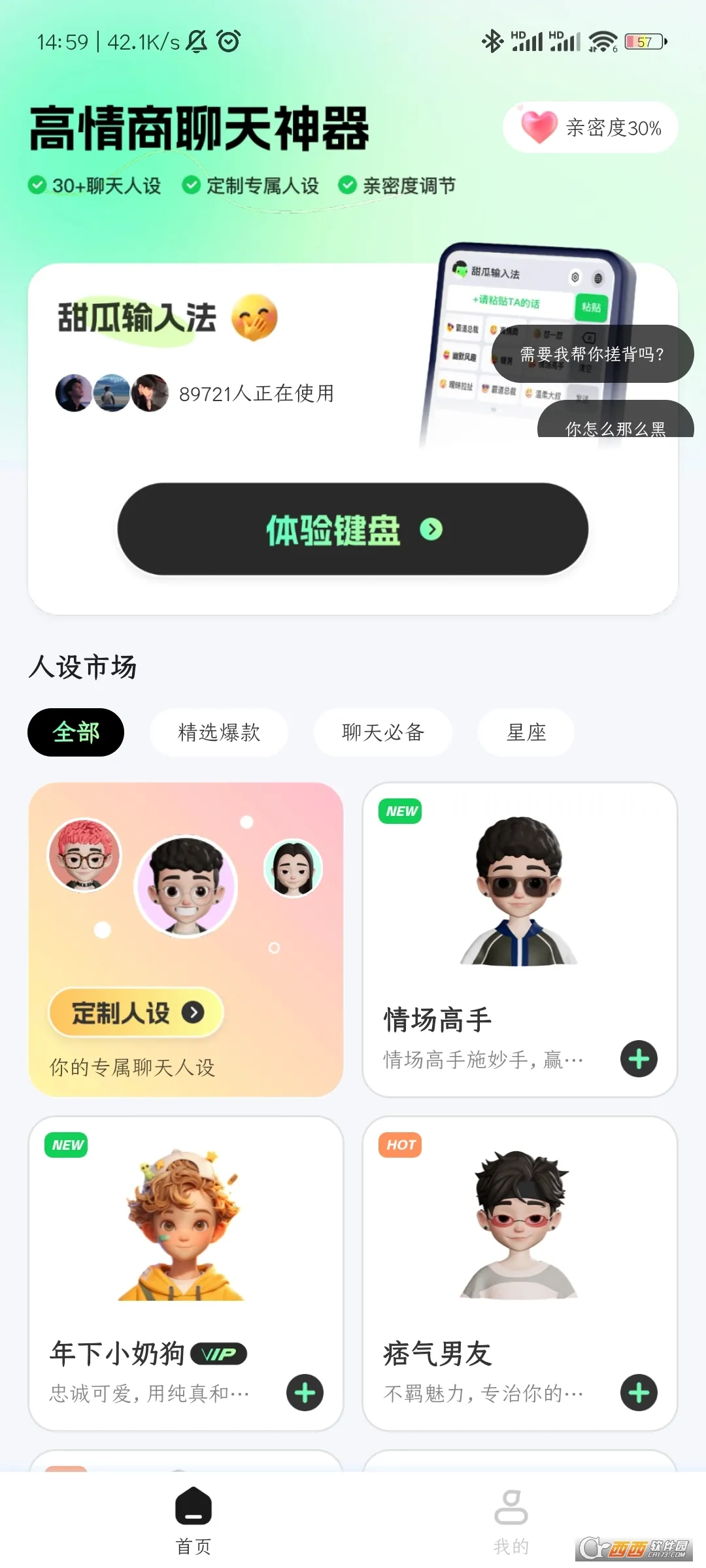Screen dimensions: 706x1568
Task: Select the 全部 category chip
Action: click(76, 732)
